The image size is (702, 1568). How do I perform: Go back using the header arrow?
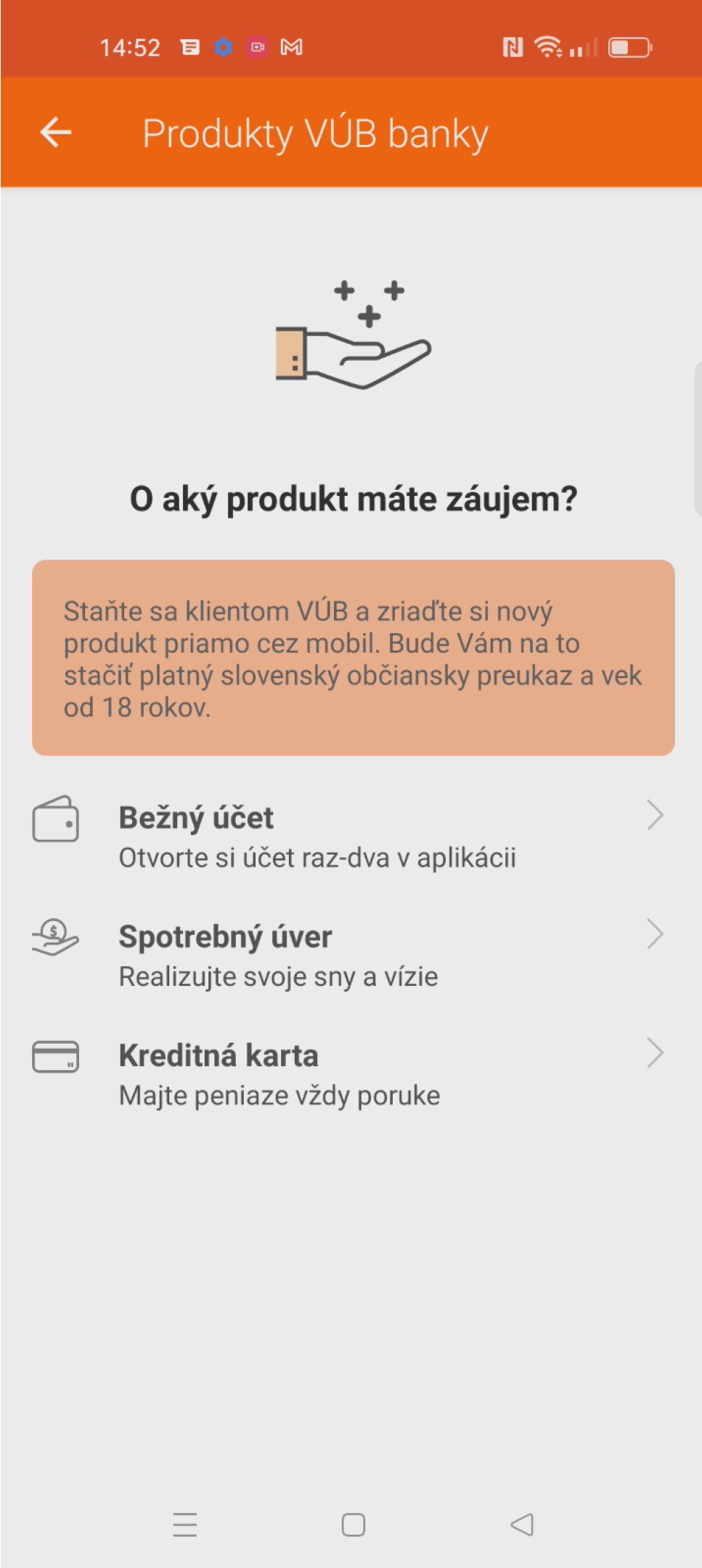point(55,133)
